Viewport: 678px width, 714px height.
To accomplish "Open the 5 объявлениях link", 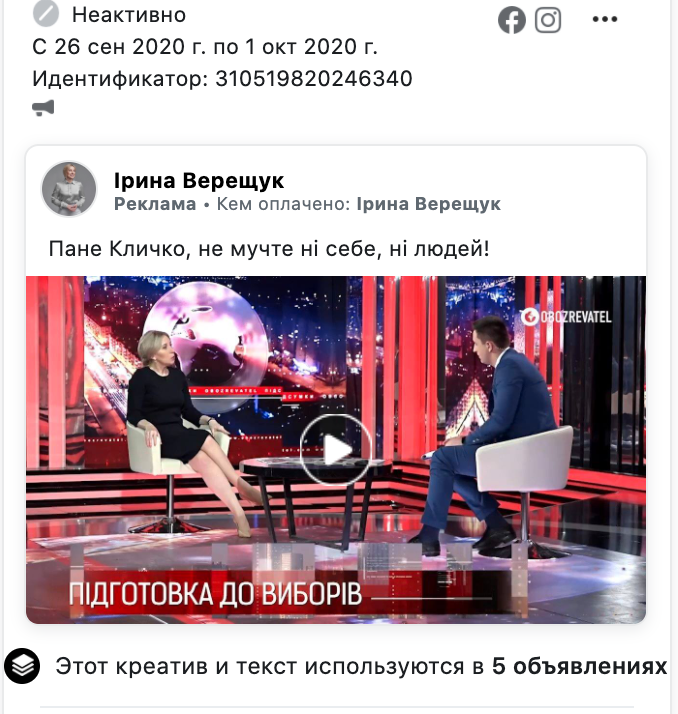I will [579, 665].
